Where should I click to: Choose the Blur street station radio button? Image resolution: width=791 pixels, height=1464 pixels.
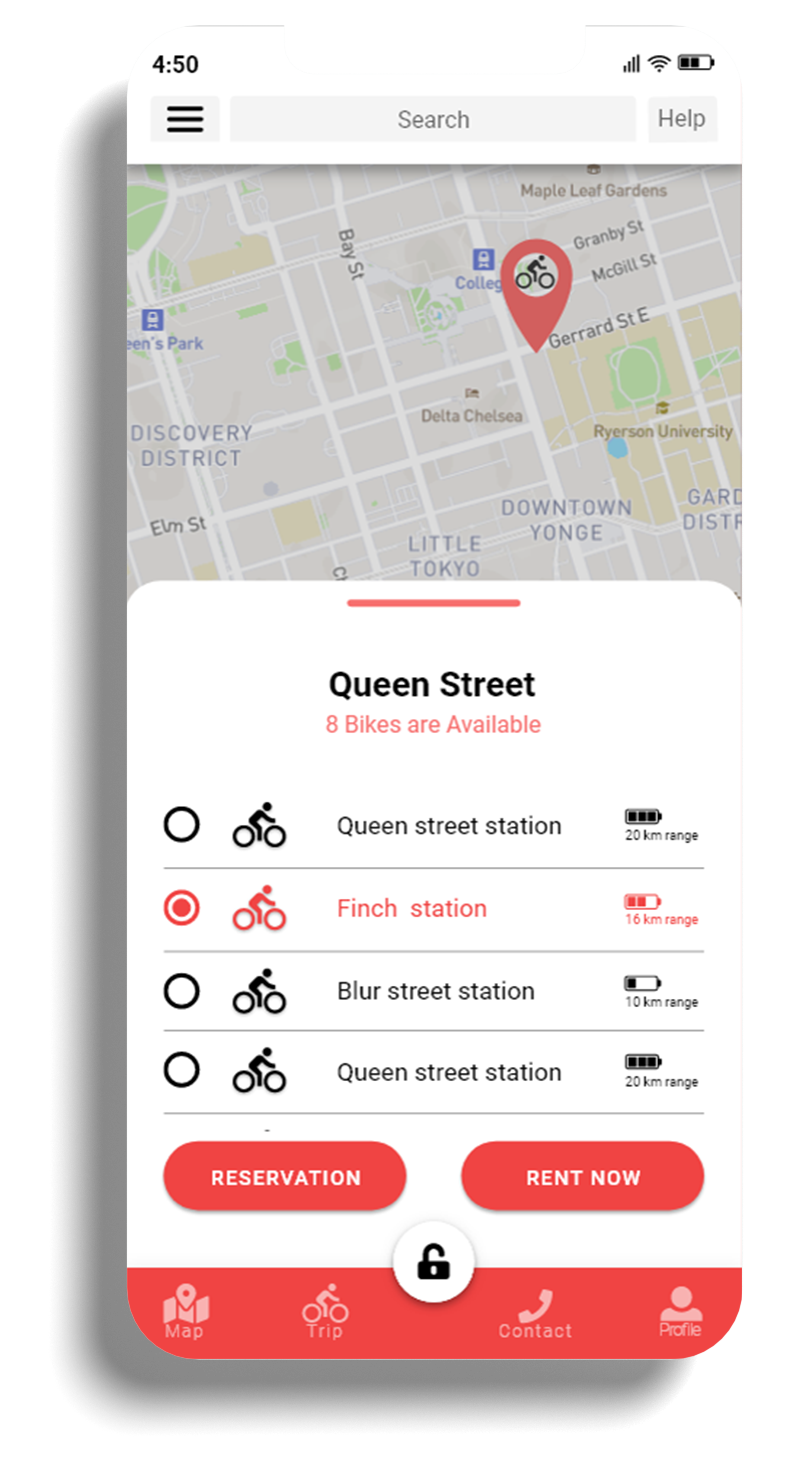tap(182, 990)
